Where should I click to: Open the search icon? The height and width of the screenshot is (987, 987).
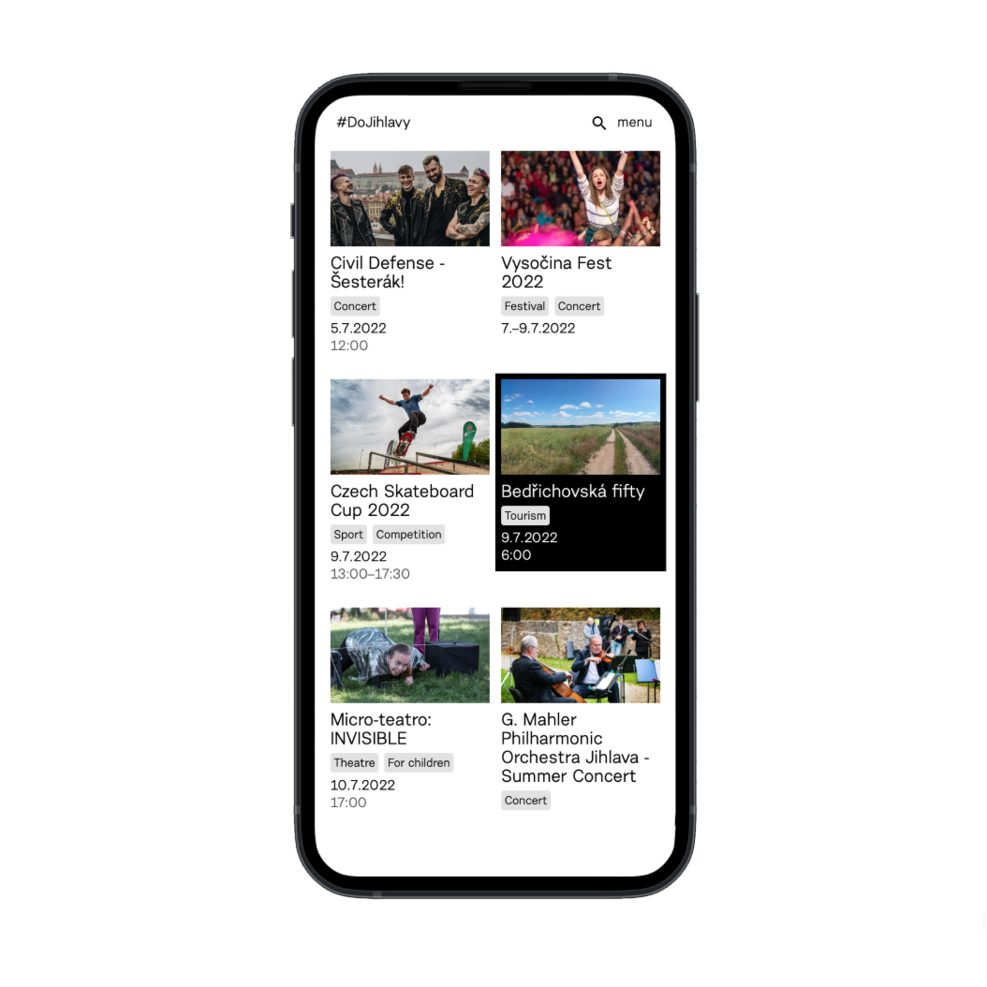coord(599,123)
